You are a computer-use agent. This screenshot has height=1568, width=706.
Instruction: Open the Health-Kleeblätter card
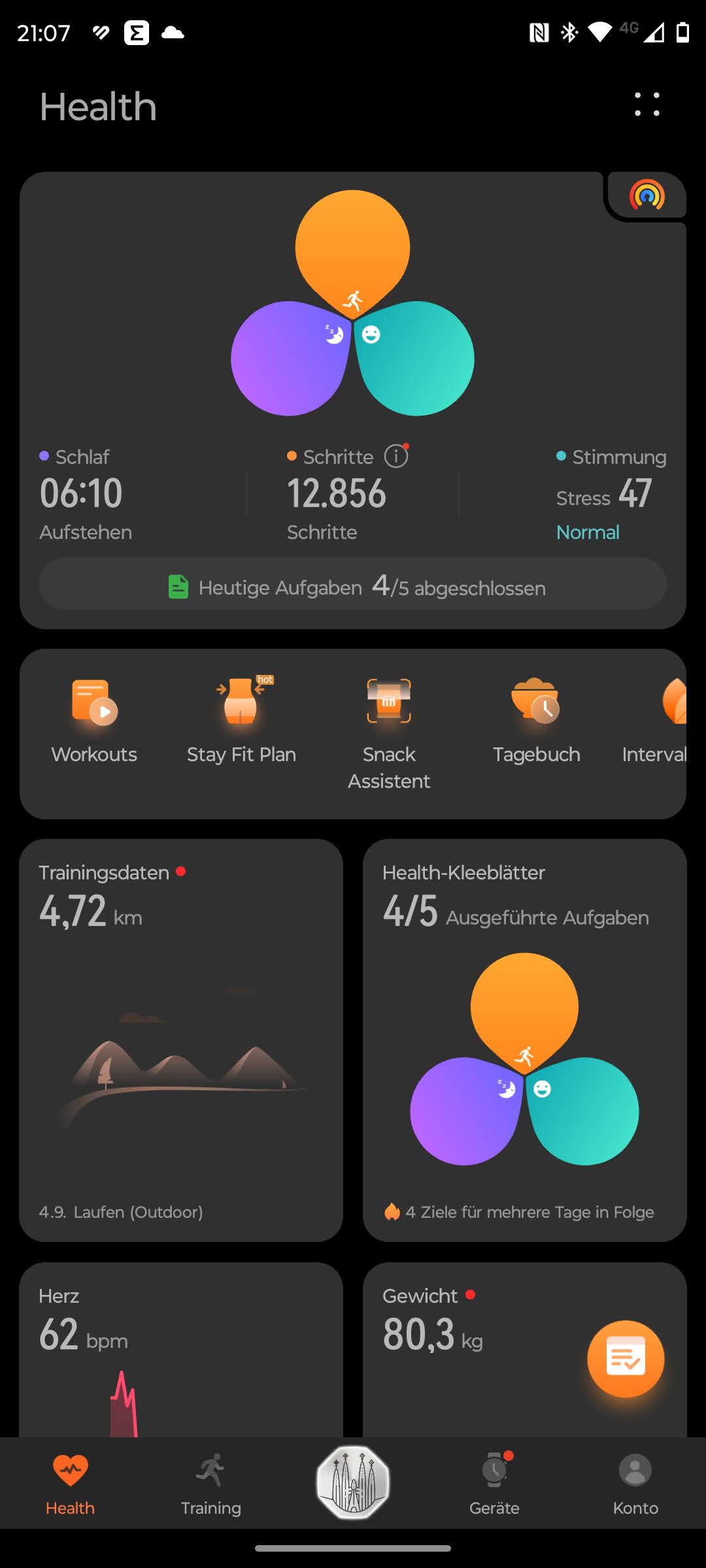[524, 1040]
